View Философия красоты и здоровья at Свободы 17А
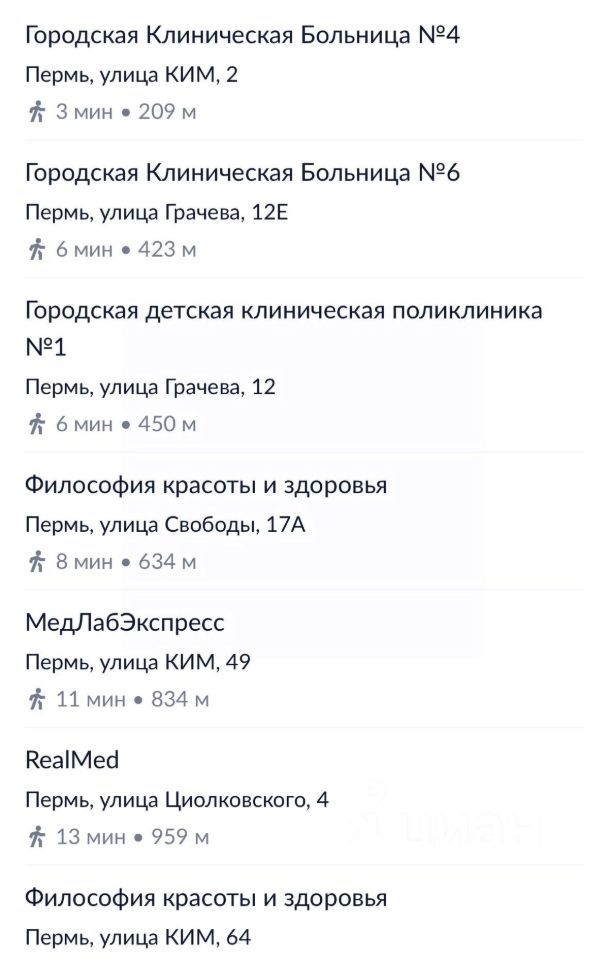This screenshot has height=960, width=608. pos(304,522)
